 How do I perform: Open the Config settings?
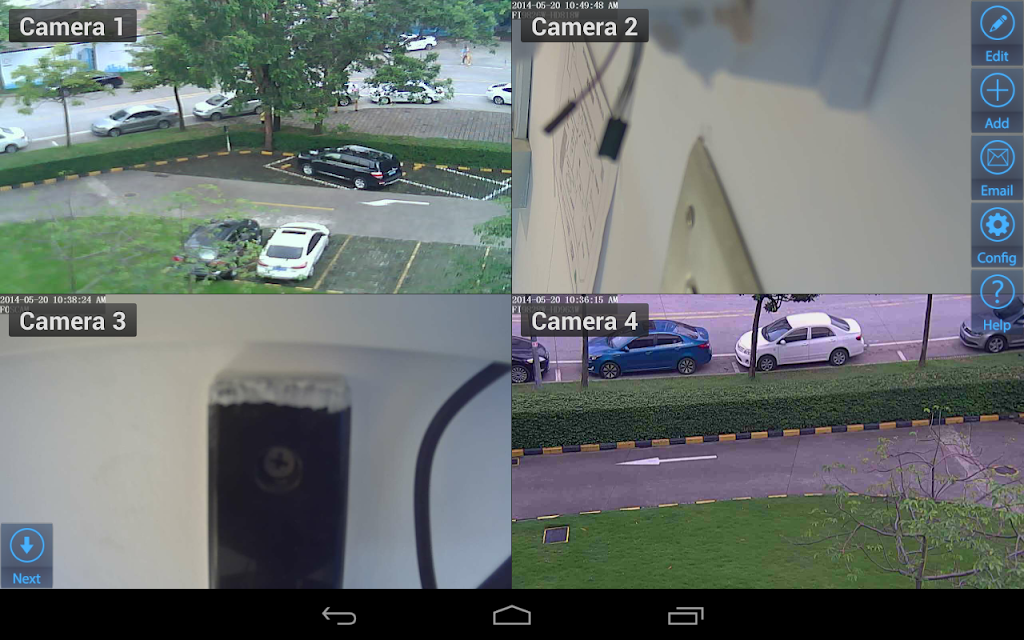point(996,234)
